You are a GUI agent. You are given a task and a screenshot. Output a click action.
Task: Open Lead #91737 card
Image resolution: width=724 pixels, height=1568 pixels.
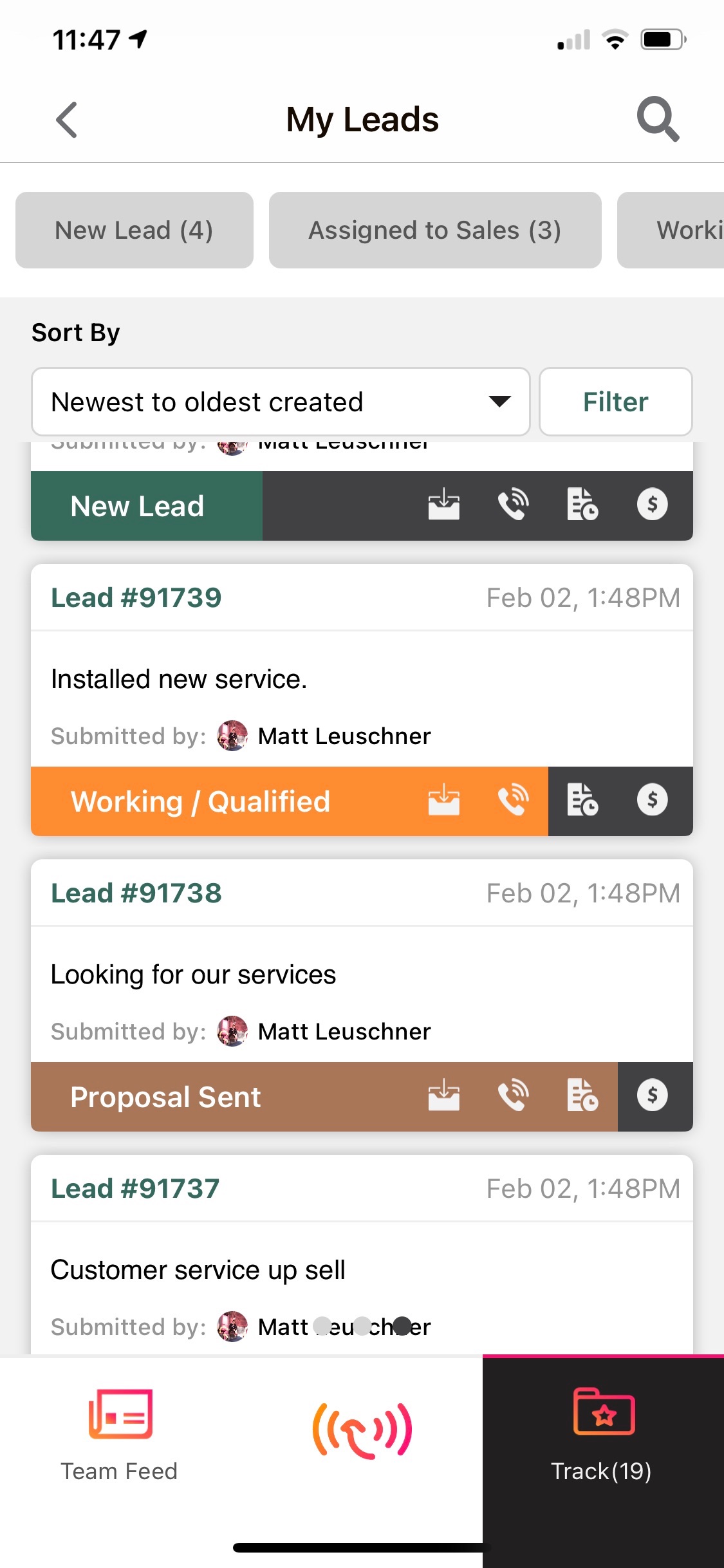pos(362,1254)
